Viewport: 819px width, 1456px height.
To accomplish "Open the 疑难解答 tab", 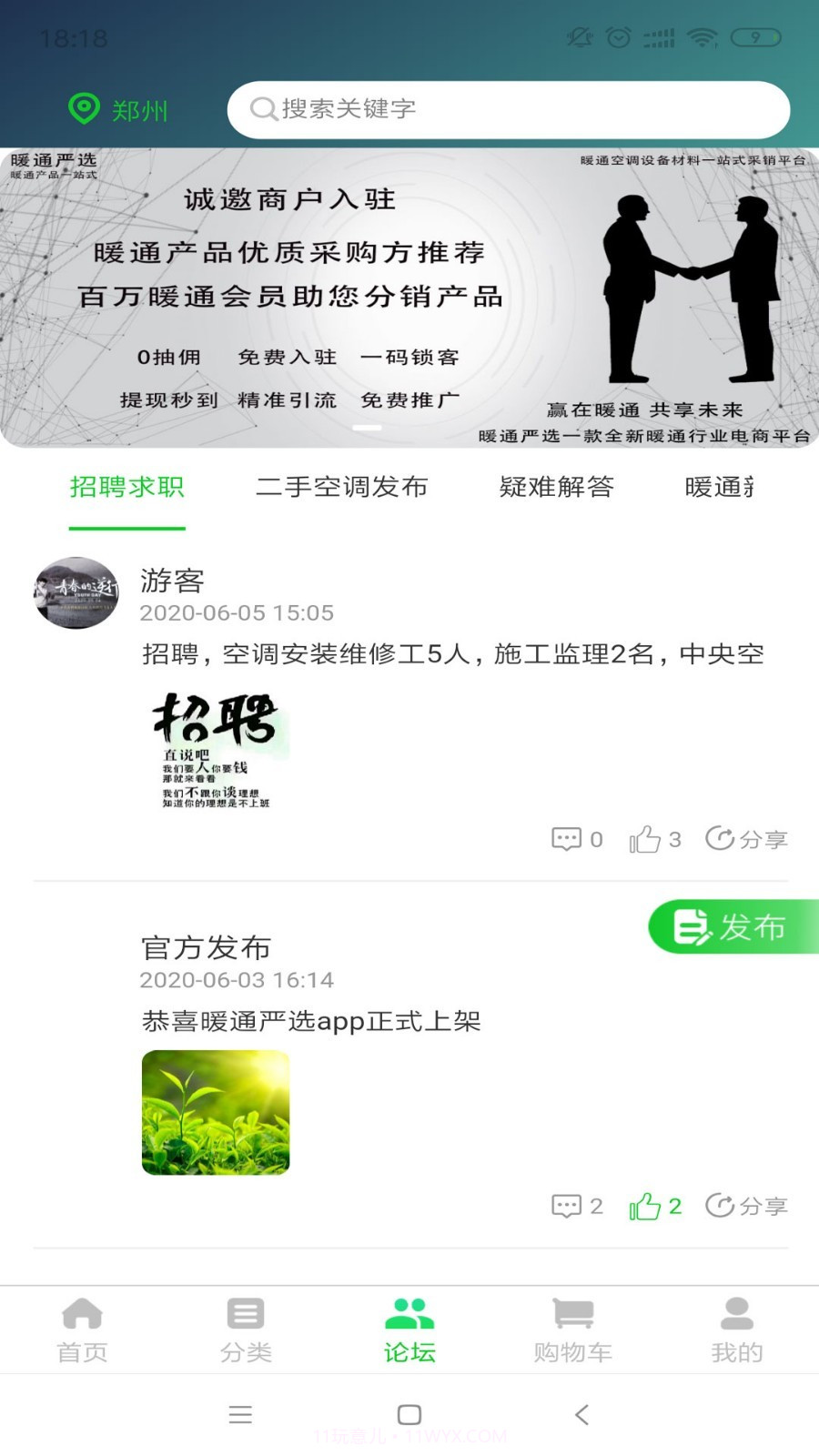I will pyautogui.click(x=556, y=488).
